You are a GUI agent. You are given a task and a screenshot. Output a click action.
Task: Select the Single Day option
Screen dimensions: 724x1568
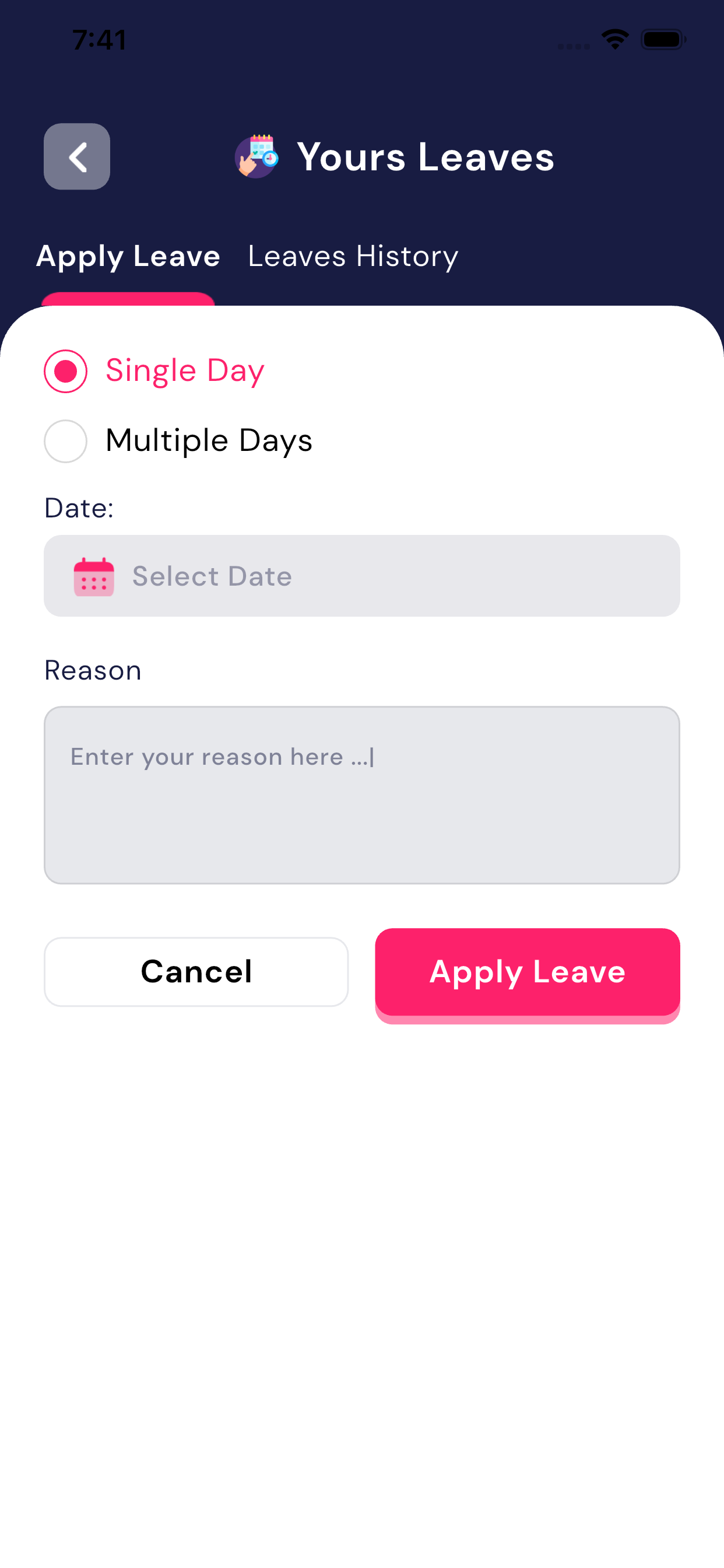tap(66, 372)
